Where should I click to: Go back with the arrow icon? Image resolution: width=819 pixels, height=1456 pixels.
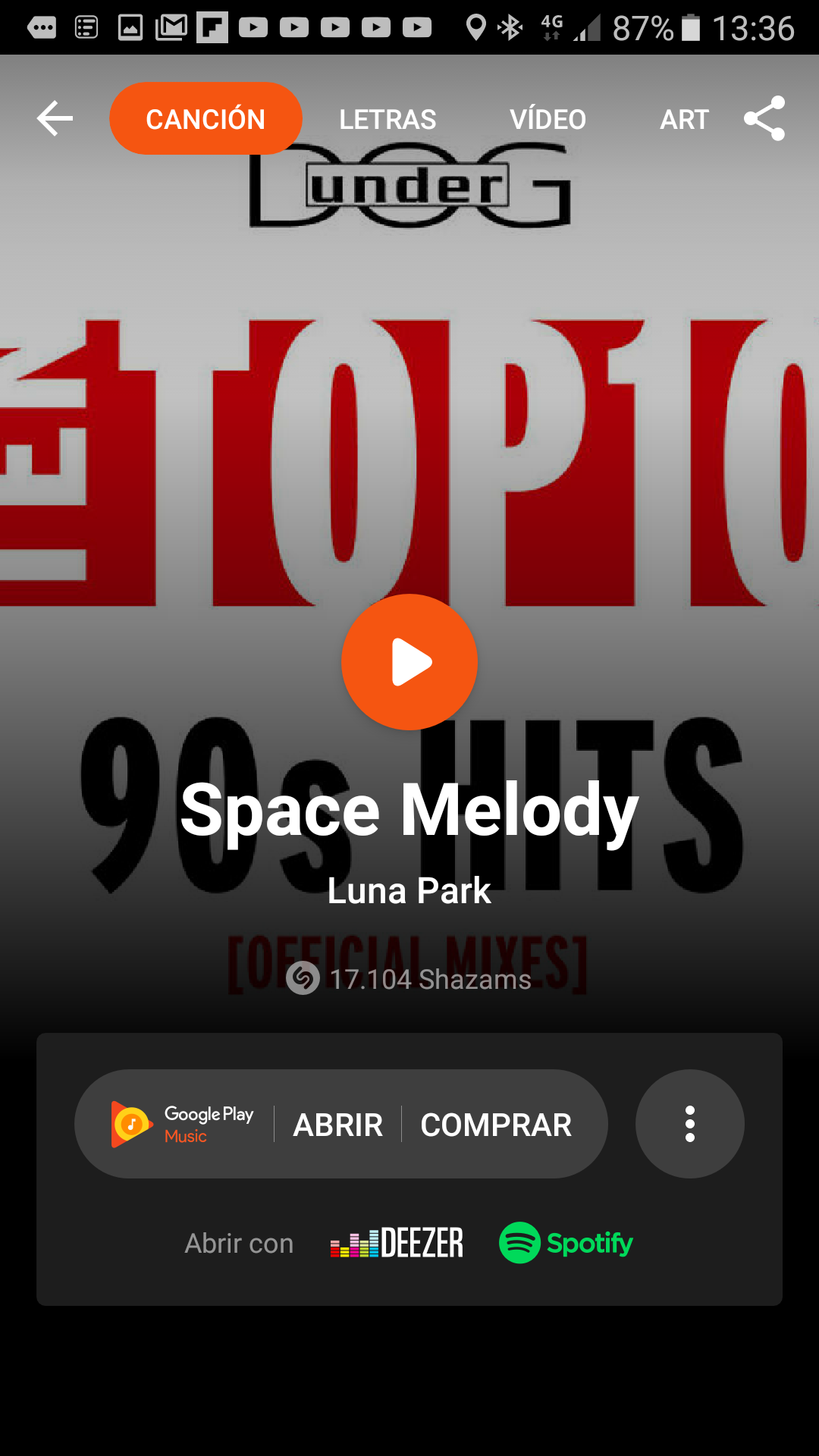point(55,119)
